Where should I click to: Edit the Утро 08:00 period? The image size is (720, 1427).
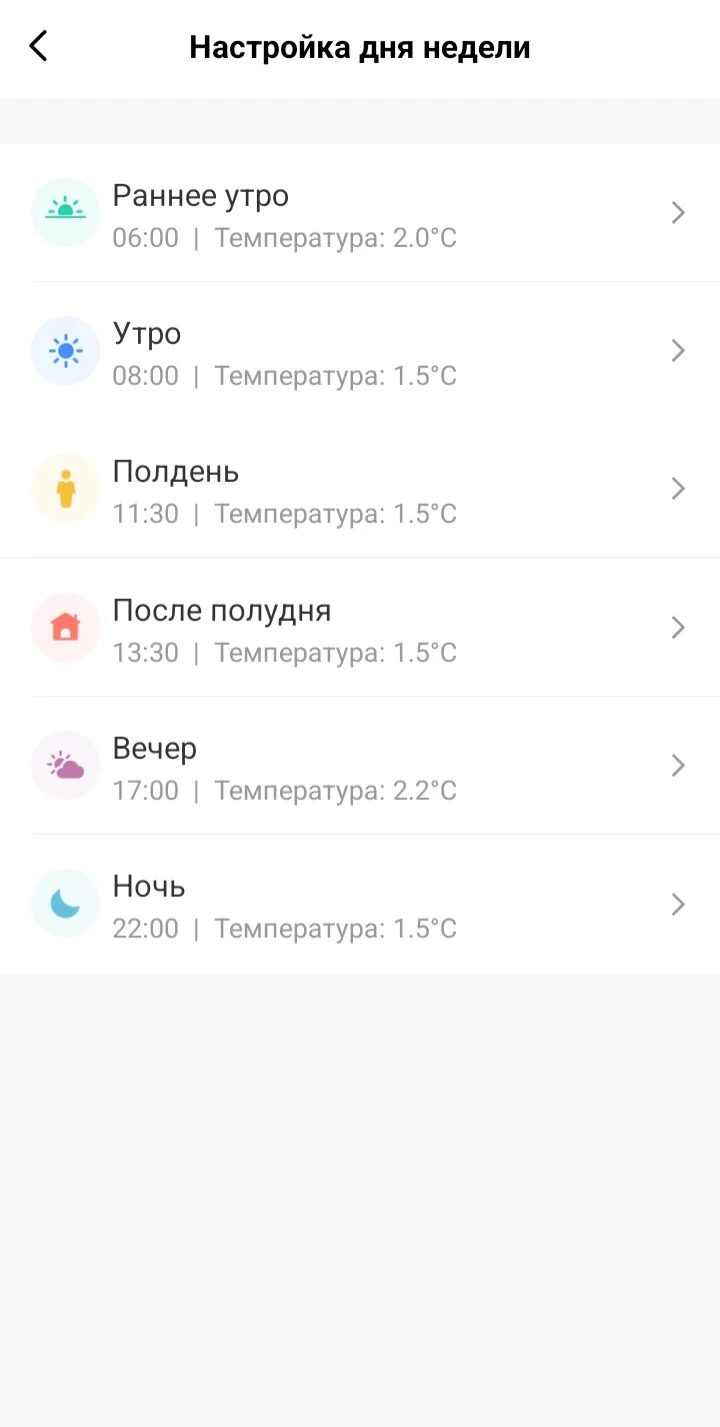click(360, 351)
